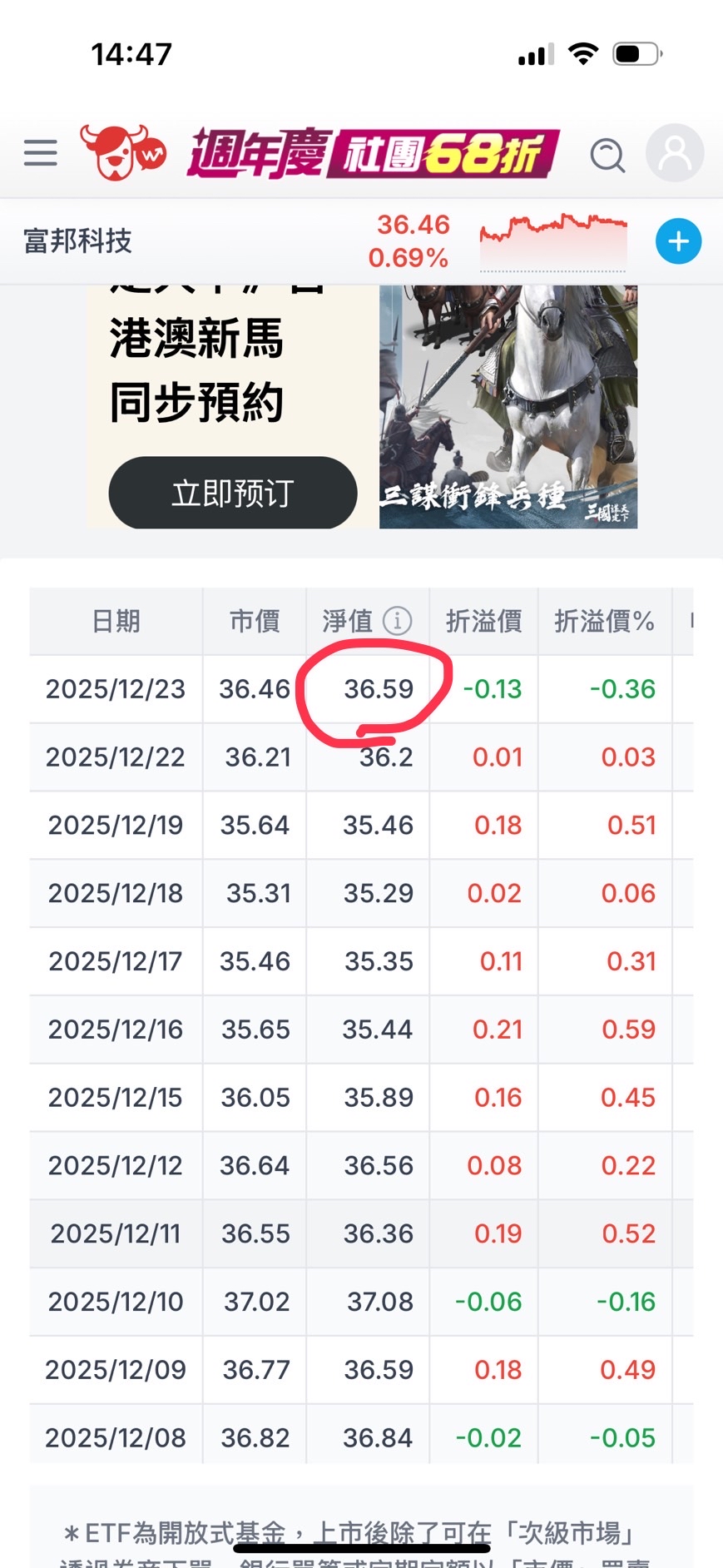
Task: Open the 三國 game advertisement image
Action: 509,406
